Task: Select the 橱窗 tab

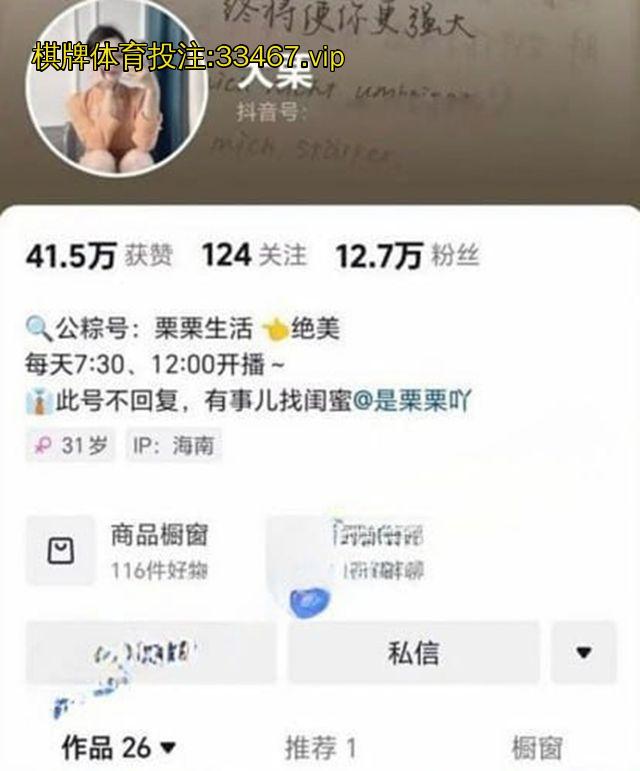Action: click(x=537, y=746)
